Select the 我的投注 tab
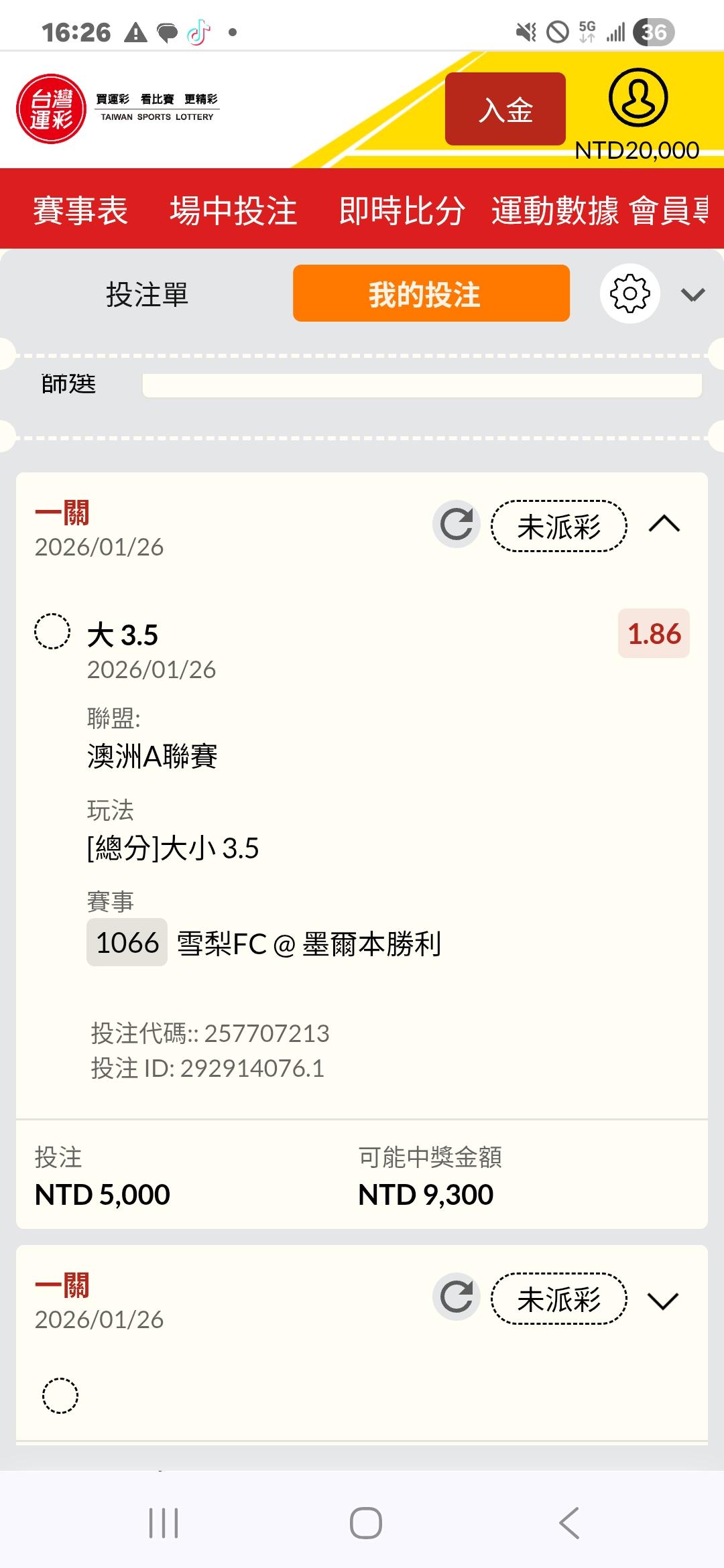 (431, 294)
